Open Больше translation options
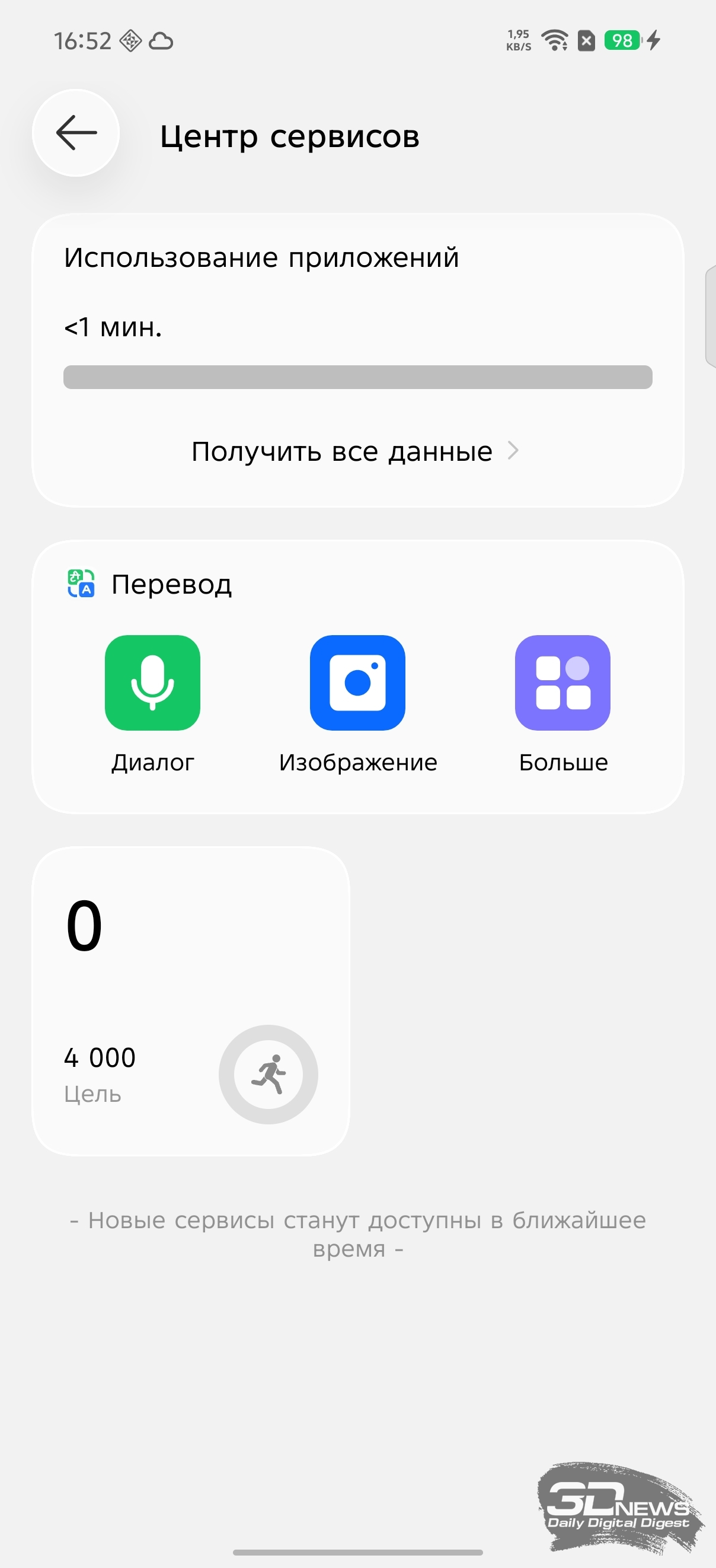The height and width of the screenshot is (1568, 716). [x=562, y=683]
